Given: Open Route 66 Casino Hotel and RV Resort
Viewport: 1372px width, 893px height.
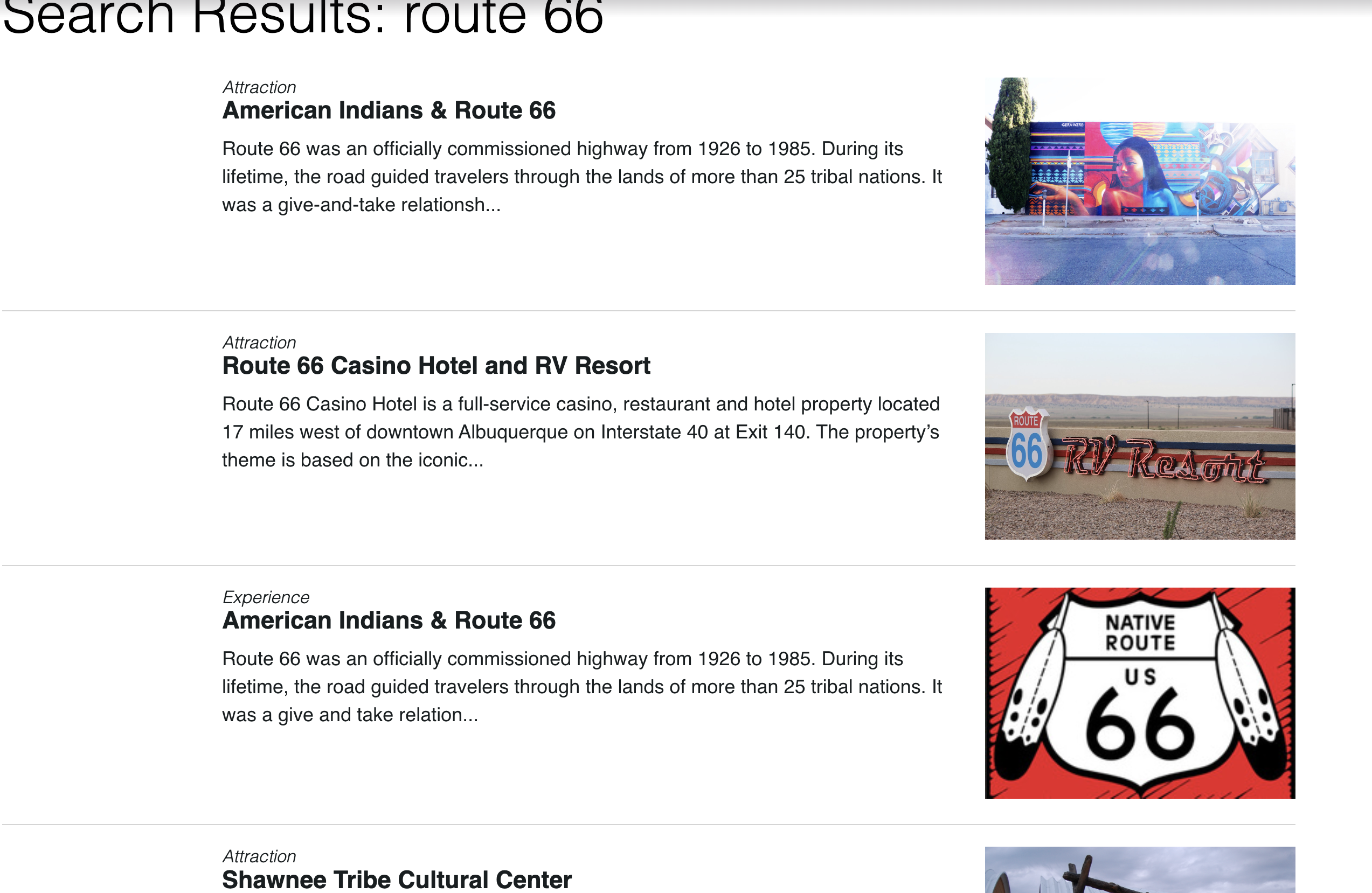Looking at the screenshot, I should tap(436, 366).
